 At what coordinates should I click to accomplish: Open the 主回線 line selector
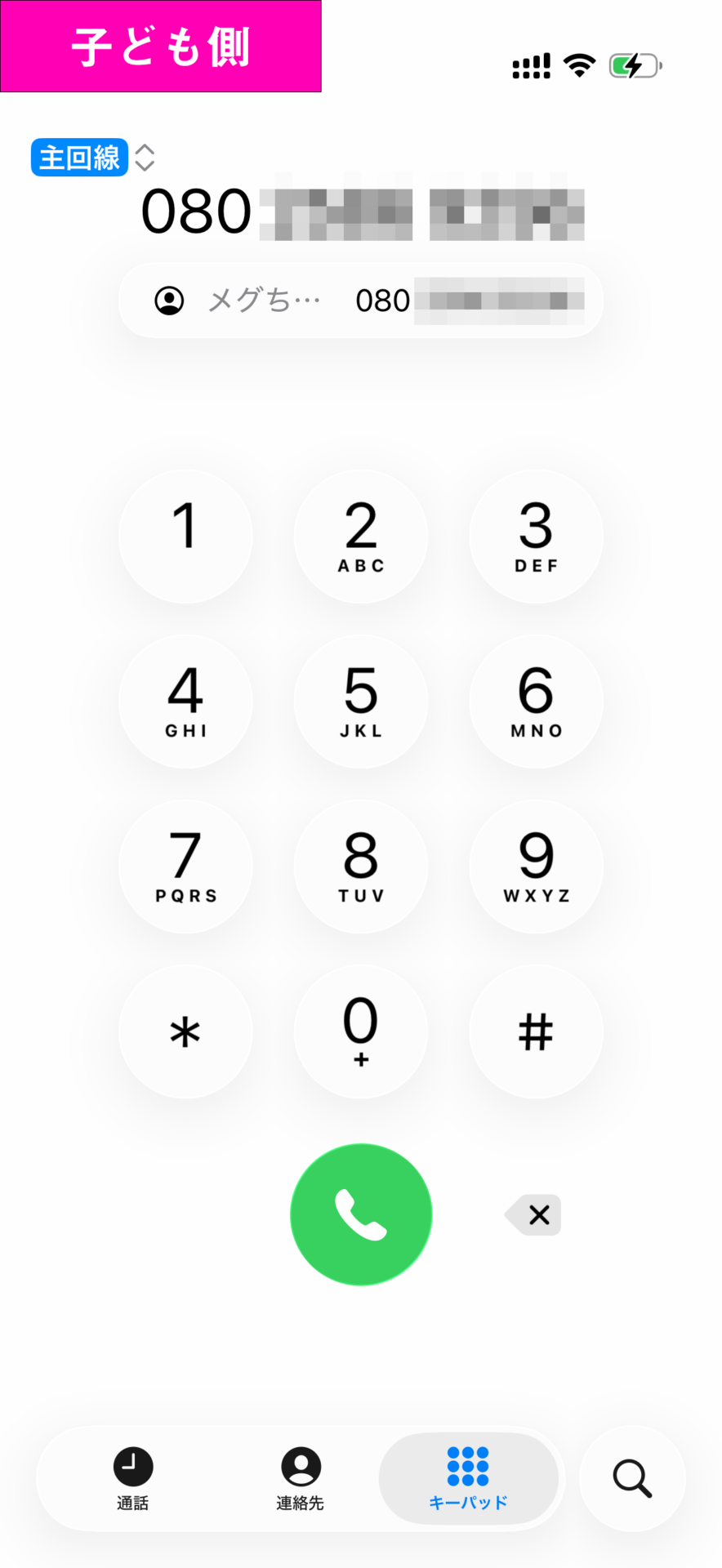pos(92,157)
